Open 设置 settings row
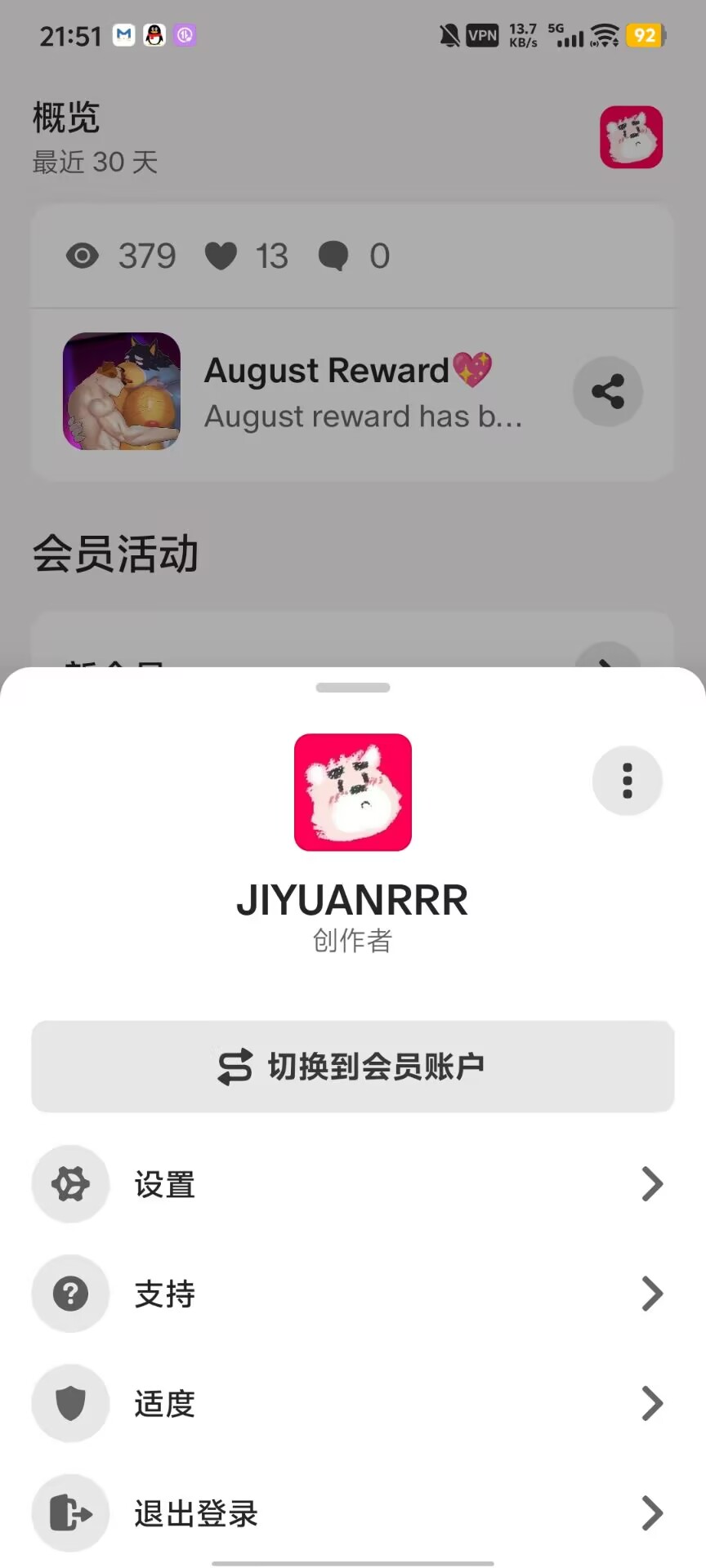Viewport: 706px width, 1568px height. [x=353, y=1184]
